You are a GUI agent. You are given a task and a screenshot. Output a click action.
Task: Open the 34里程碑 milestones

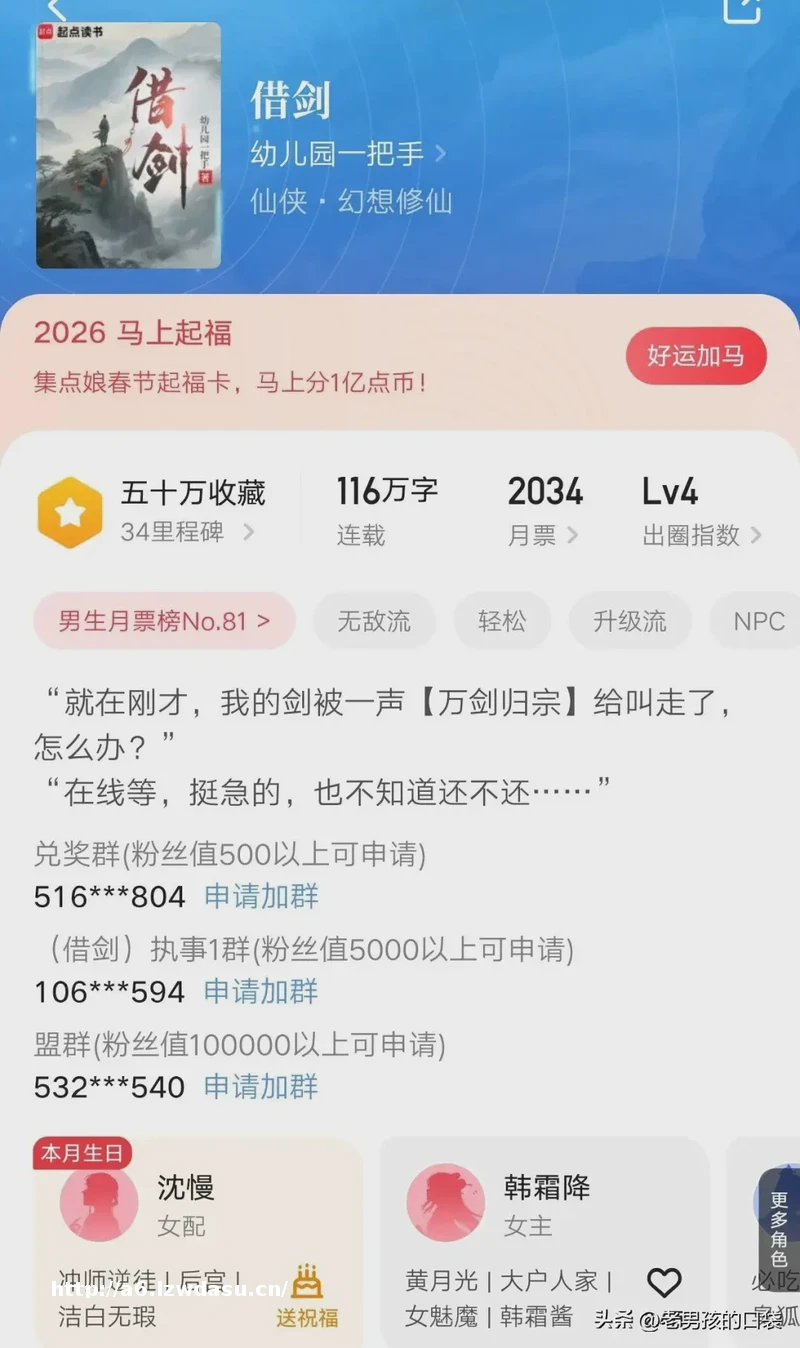187,532
